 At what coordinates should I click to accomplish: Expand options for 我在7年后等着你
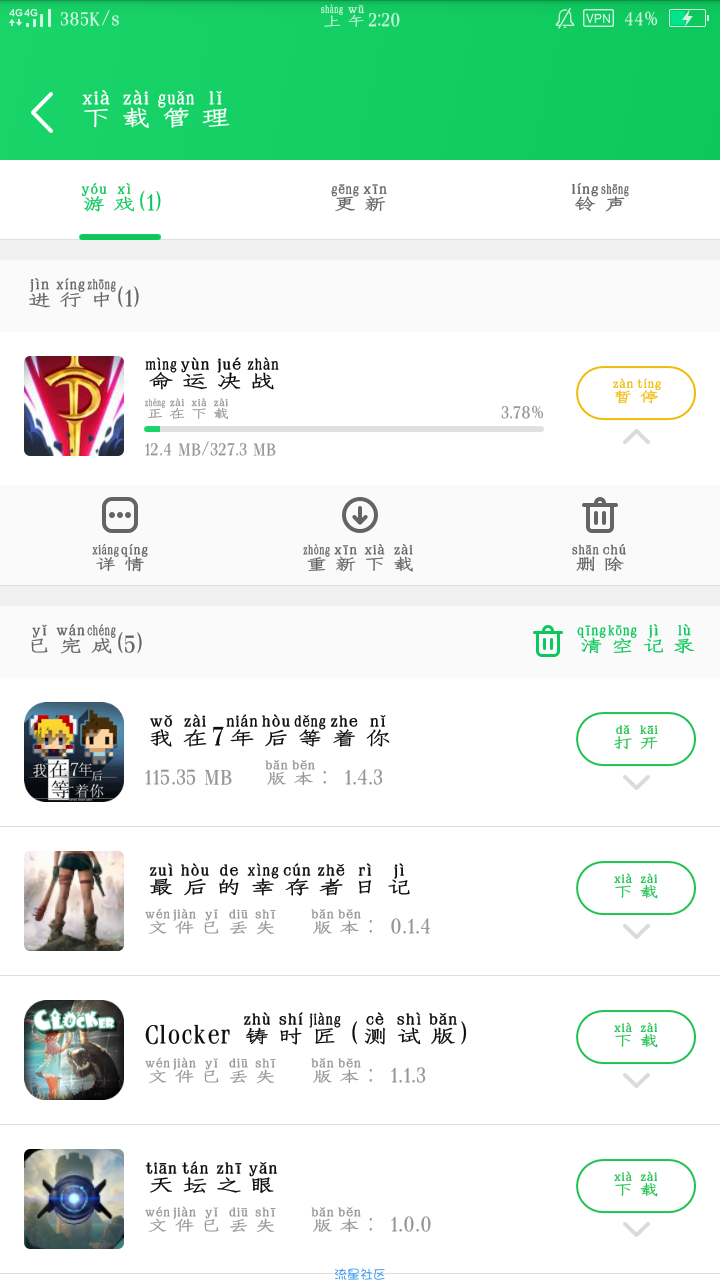(x=636, y=782)
